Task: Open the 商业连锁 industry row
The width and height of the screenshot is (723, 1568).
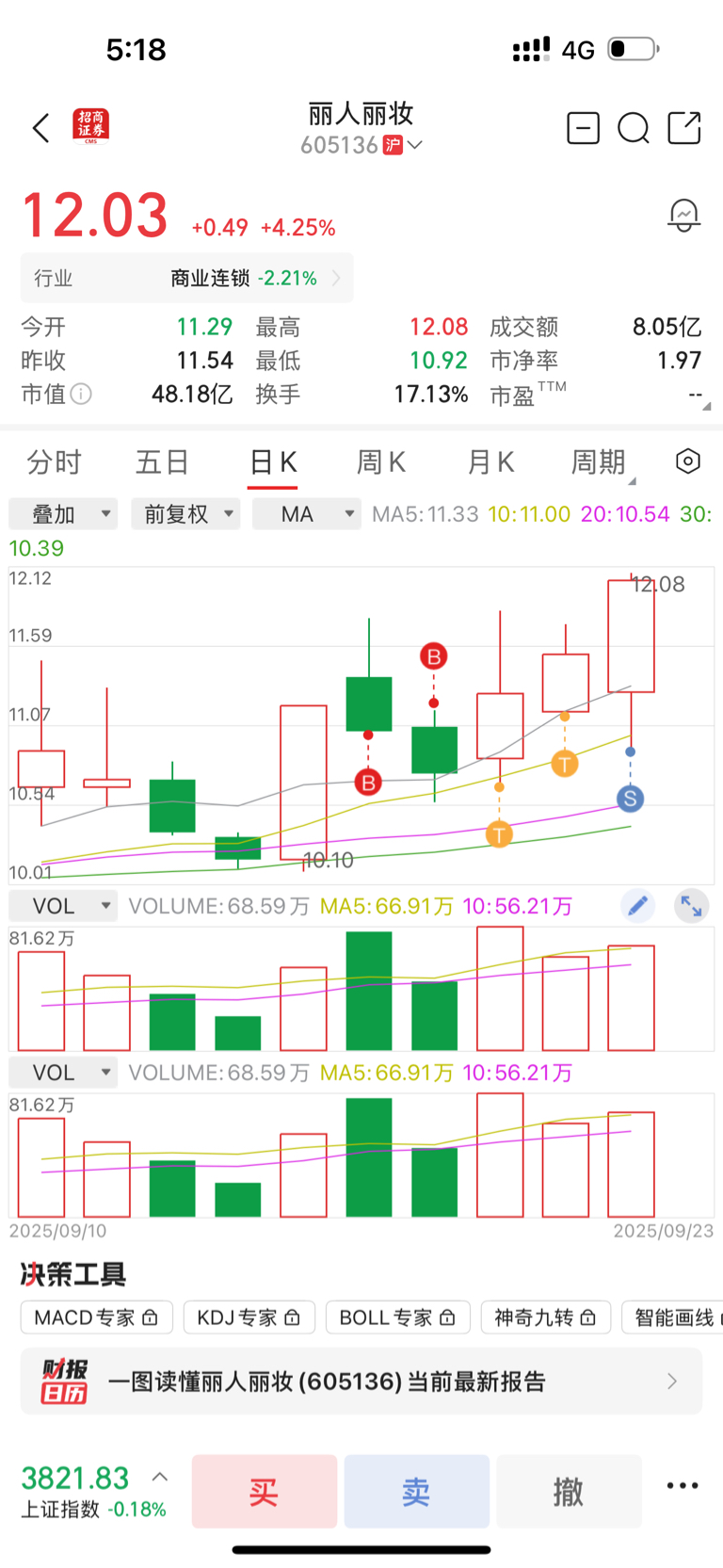Action: [187, 278]
